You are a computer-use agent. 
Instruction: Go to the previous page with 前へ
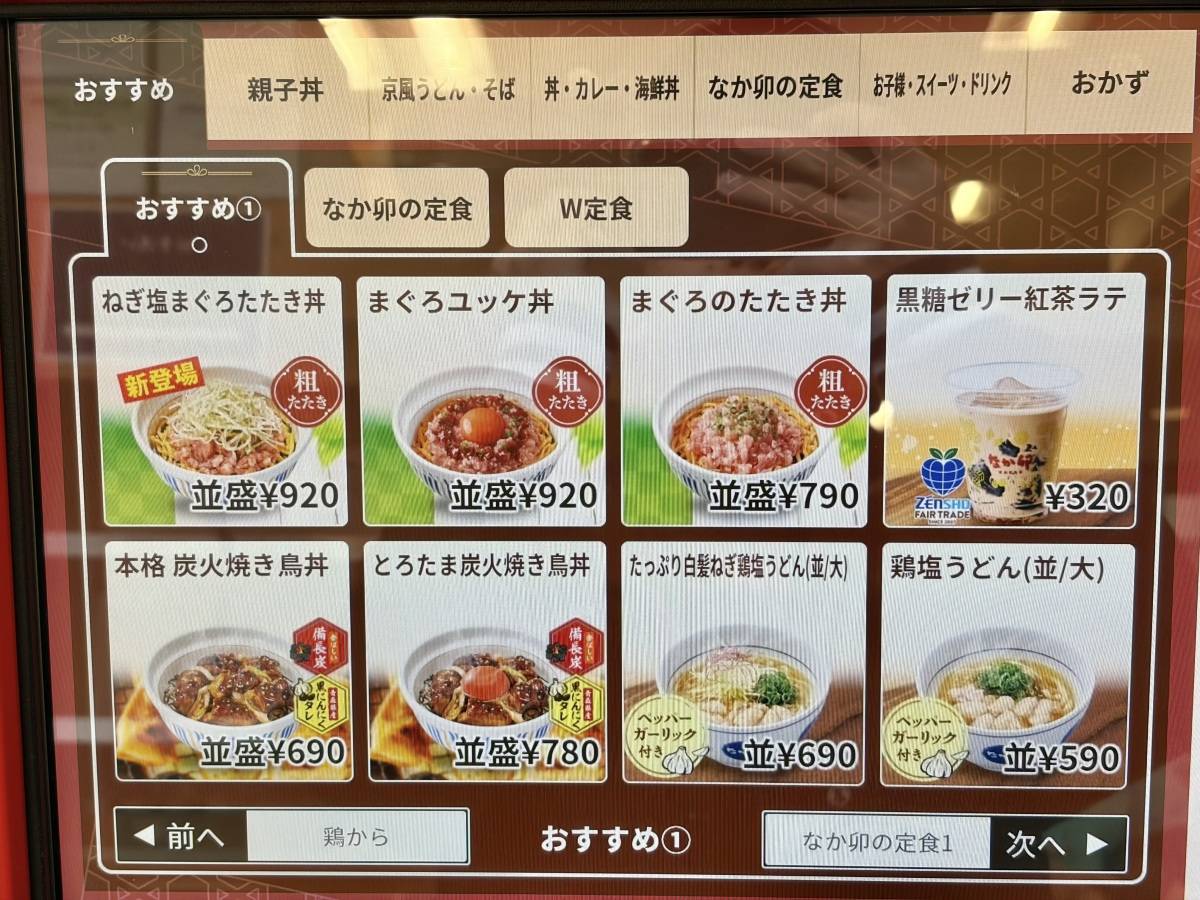tap(181, 837)
